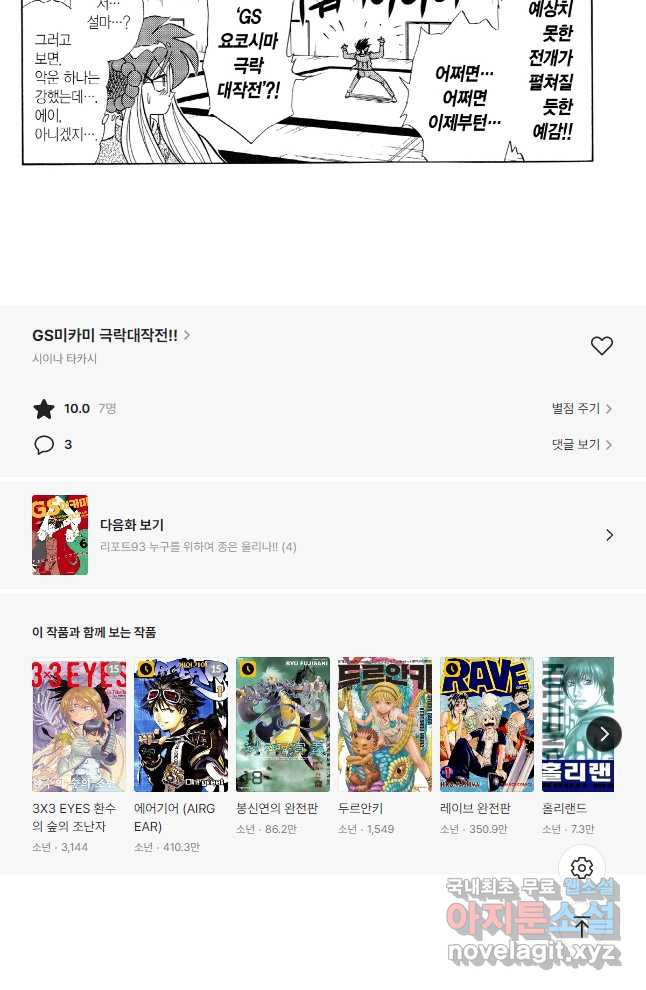Like this series with the heart icon

tap(601, 346)
